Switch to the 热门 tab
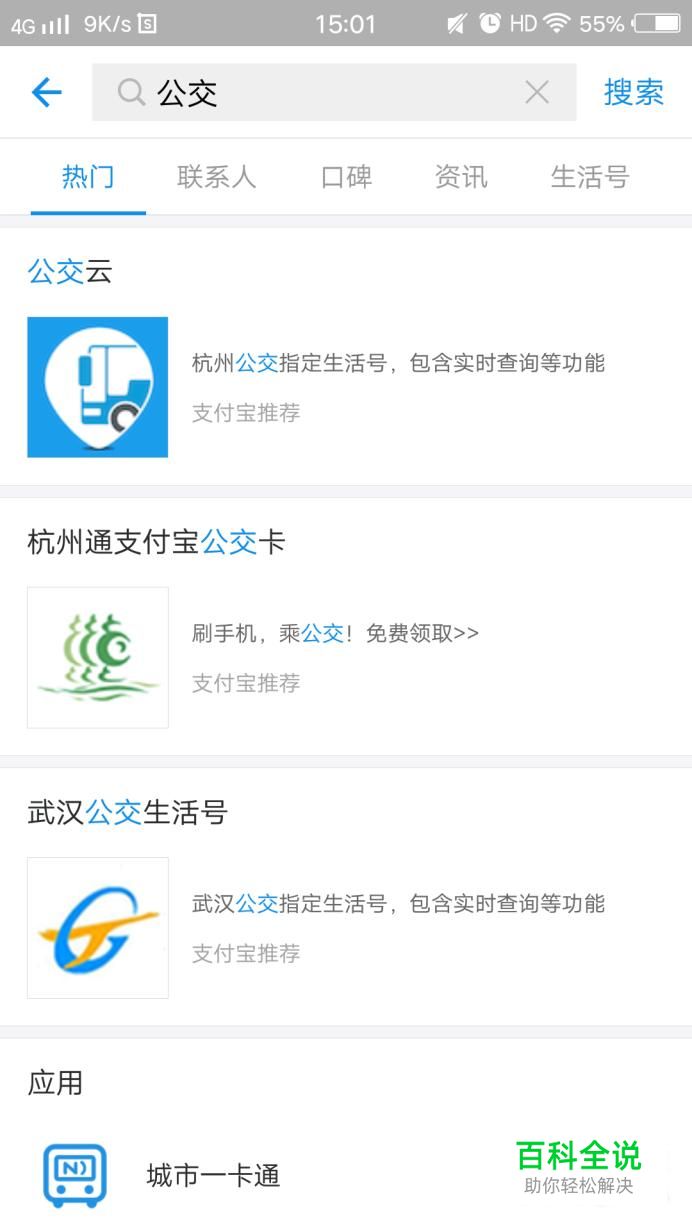 point(88,178)
